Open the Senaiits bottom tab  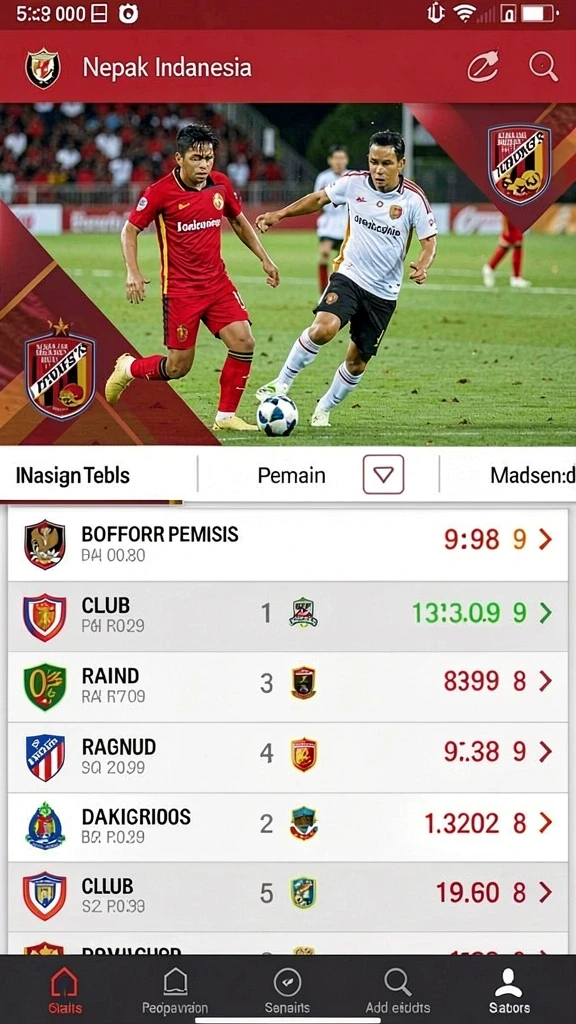point(287,991)
